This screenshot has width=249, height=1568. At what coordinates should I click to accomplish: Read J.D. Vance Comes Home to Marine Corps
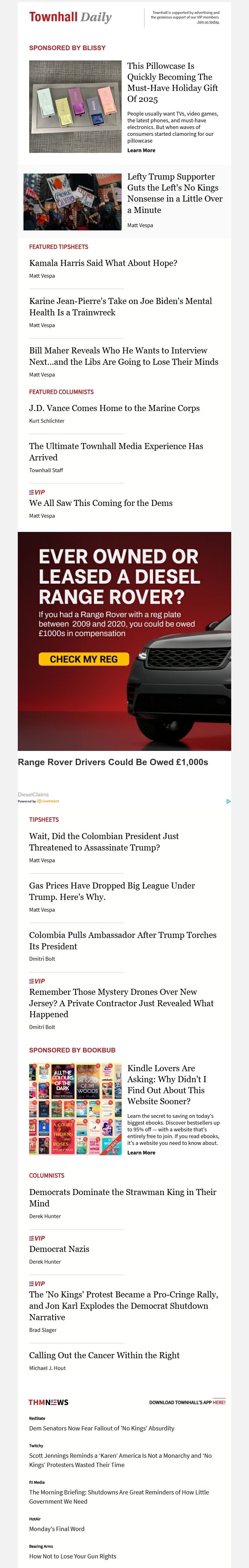click(115, 408)
